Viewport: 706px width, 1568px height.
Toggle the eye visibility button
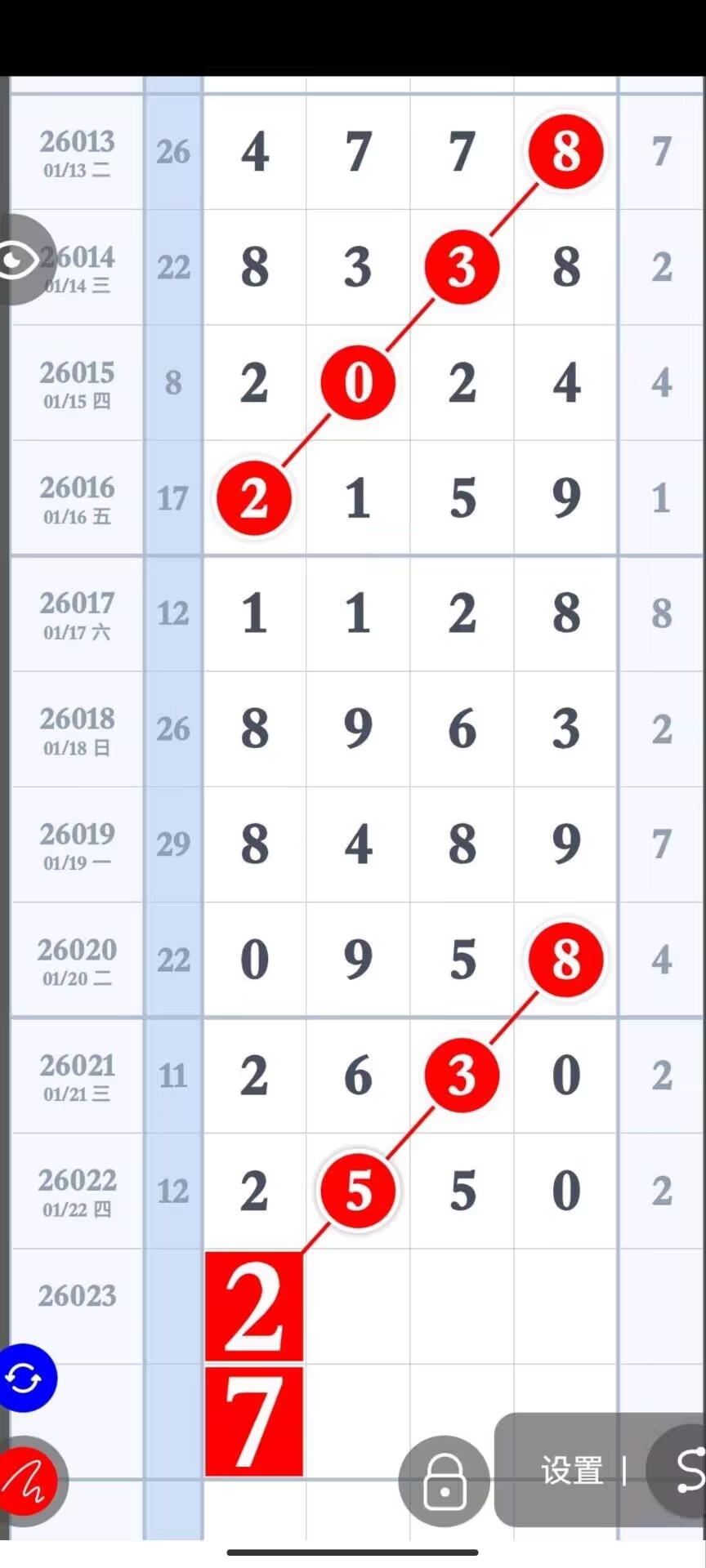20,261
